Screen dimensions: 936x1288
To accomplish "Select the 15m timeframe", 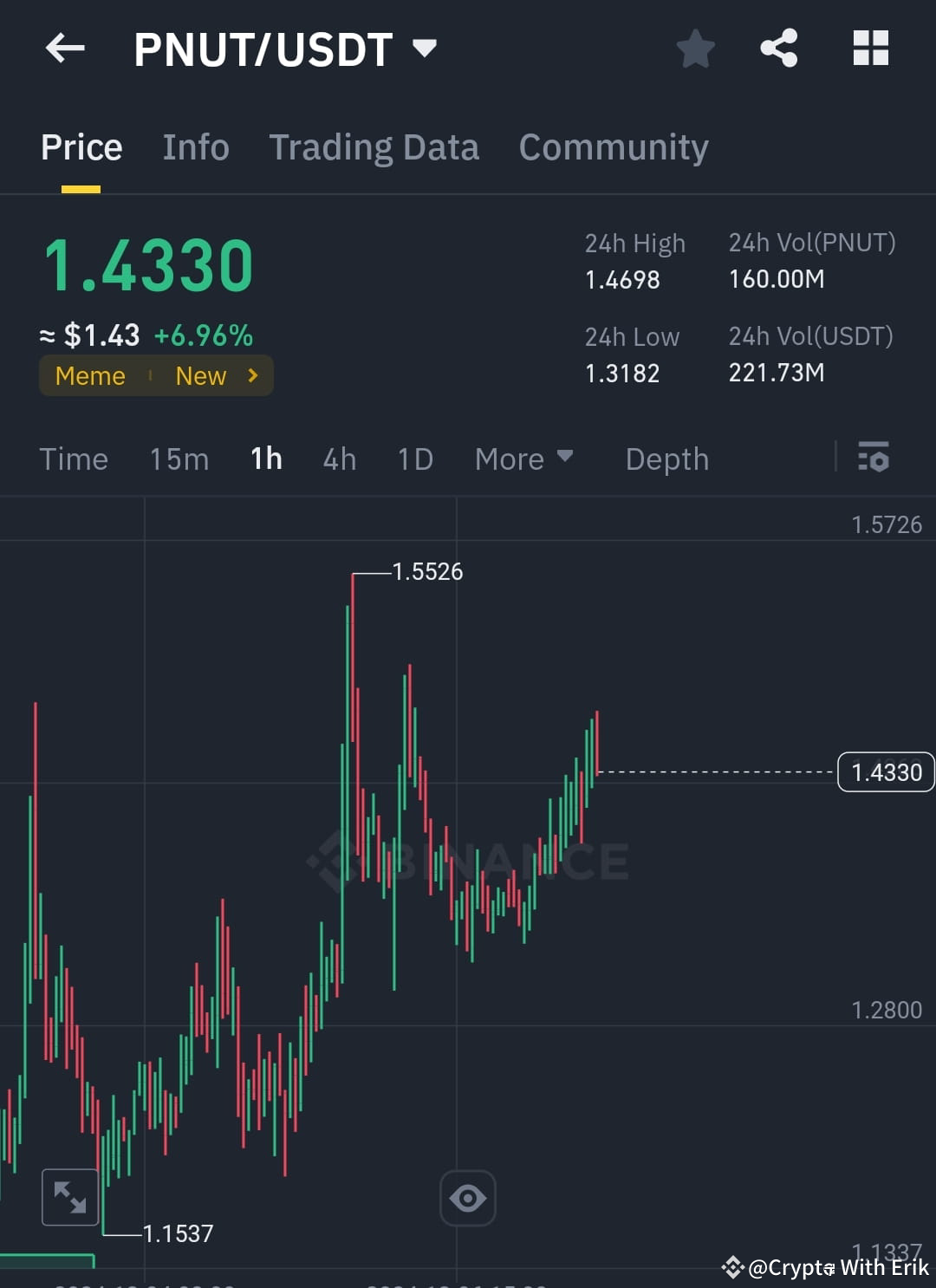I will pyautogui.click(x=179, y=459).
